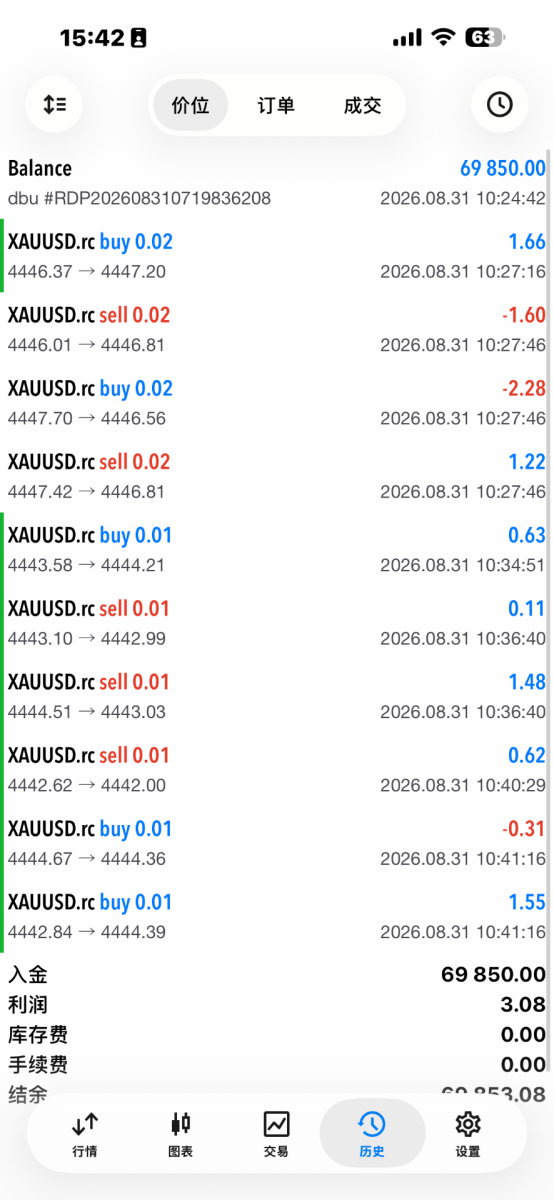Expand the buy 0.02 trade with loss -2.28

(277, 402)
